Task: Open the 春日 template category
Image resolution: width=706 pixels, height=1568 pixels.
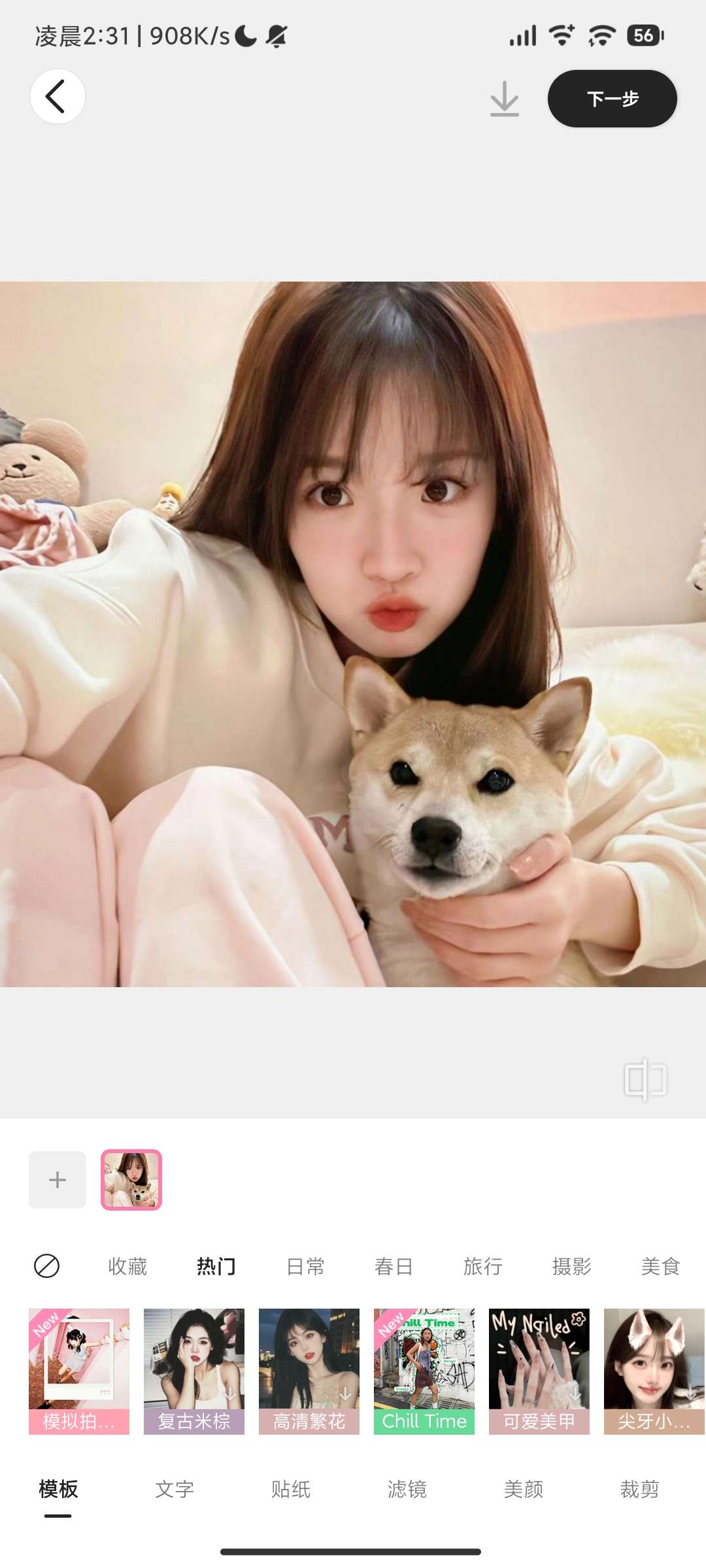Action: tap(394, 1266)
